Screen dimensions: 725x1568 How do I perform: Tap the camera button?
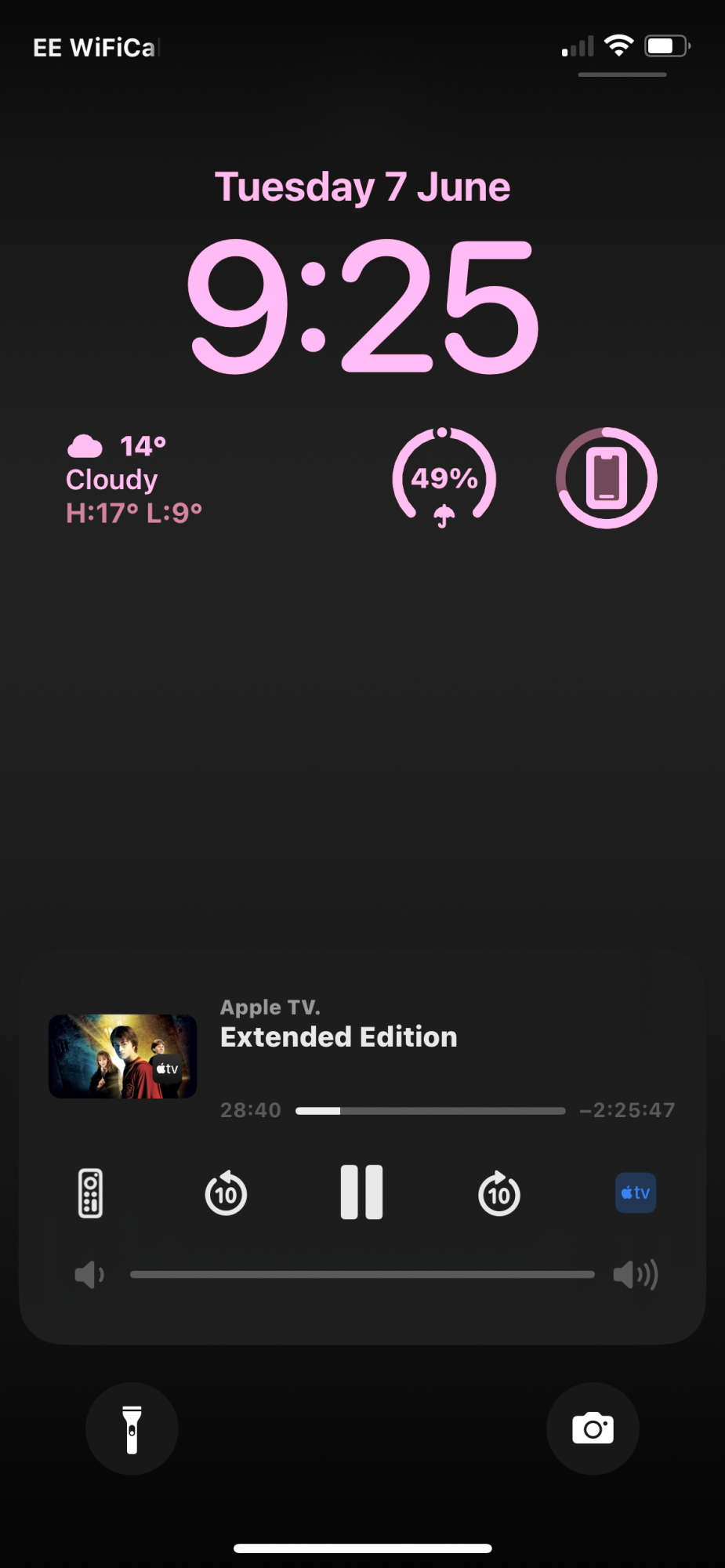[x=593, y=1428]
